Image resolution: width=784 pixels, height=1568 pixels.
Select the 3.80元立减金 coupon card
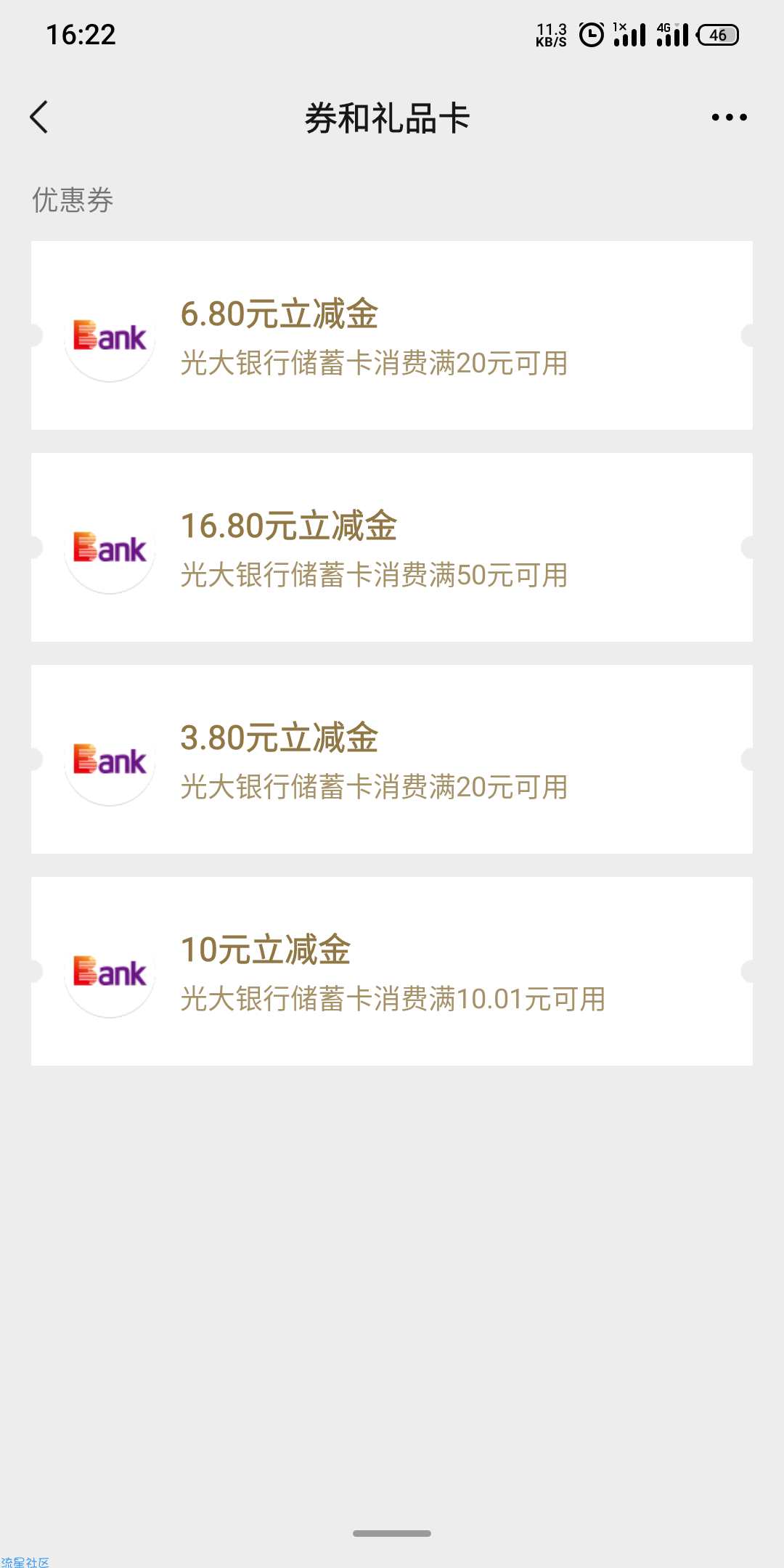[x=392, y=759]
